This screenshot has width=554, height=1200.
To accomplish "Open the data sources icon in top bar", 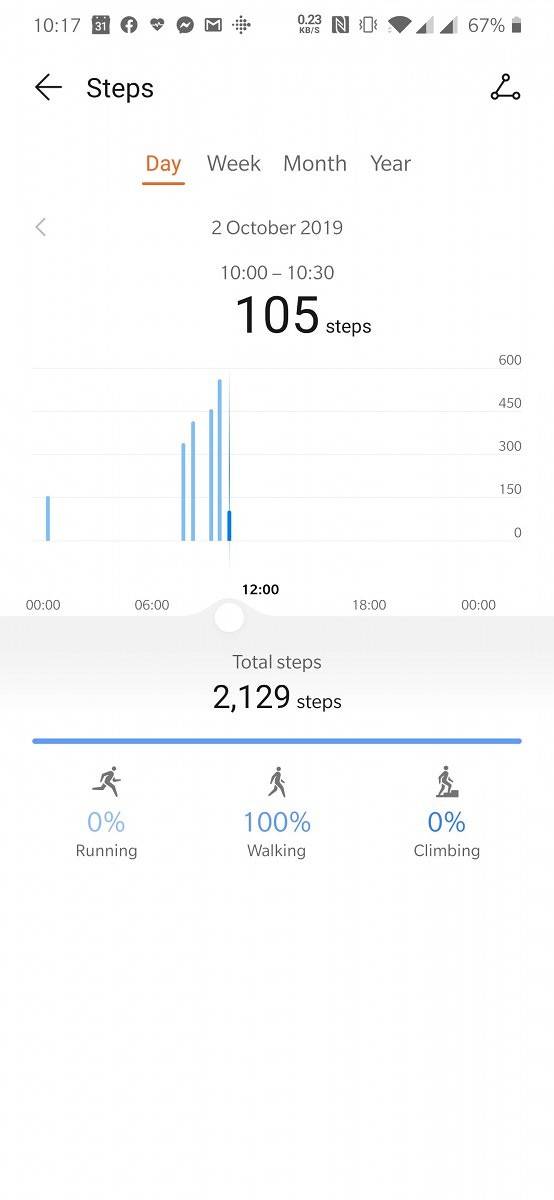I will (506, 88).
